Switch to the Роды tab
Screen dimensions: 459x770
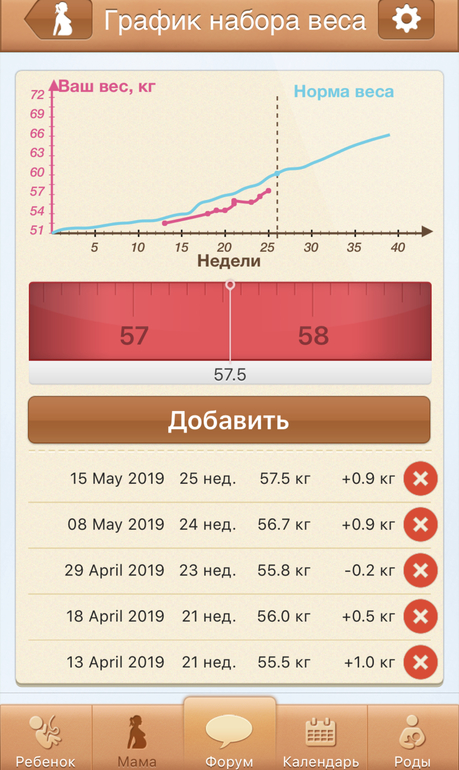coord(413,738)
